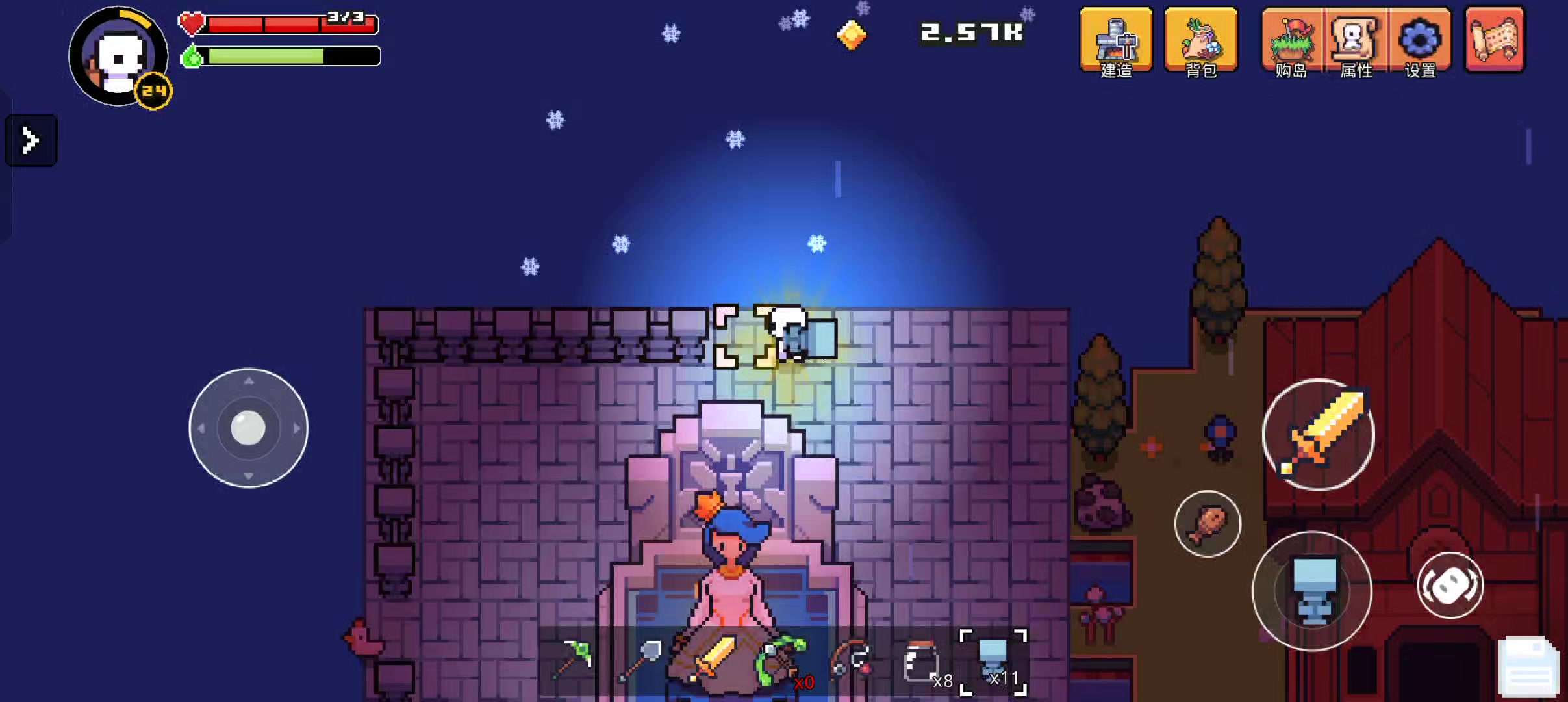This screenshot has width=1568, height=702.
Task: Select the blue stool x11 in the hotbar
Action: [x=993, y=662]
